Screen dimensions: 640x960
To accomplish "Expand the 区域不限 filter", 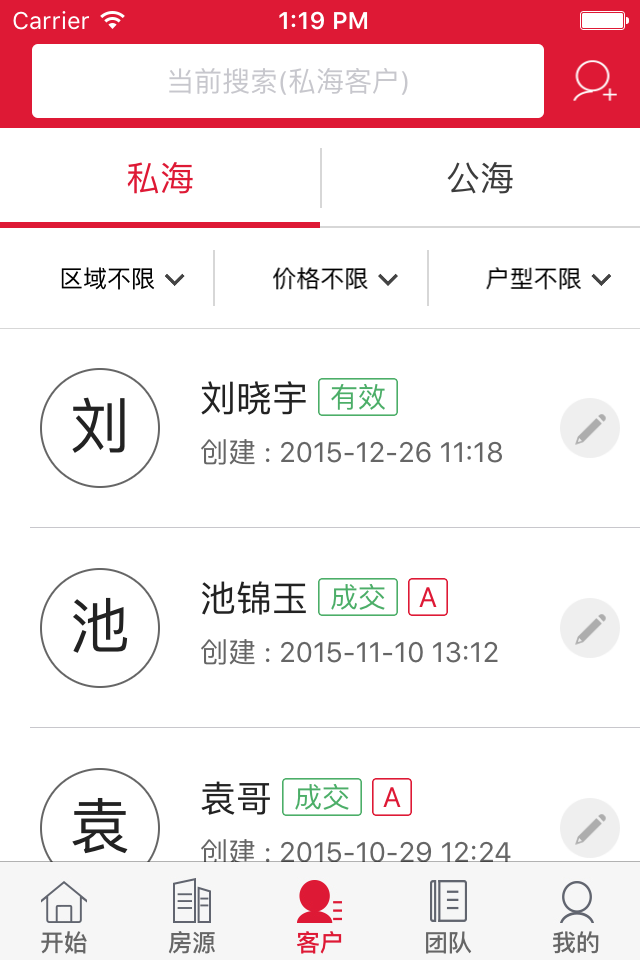I will 122,279.
